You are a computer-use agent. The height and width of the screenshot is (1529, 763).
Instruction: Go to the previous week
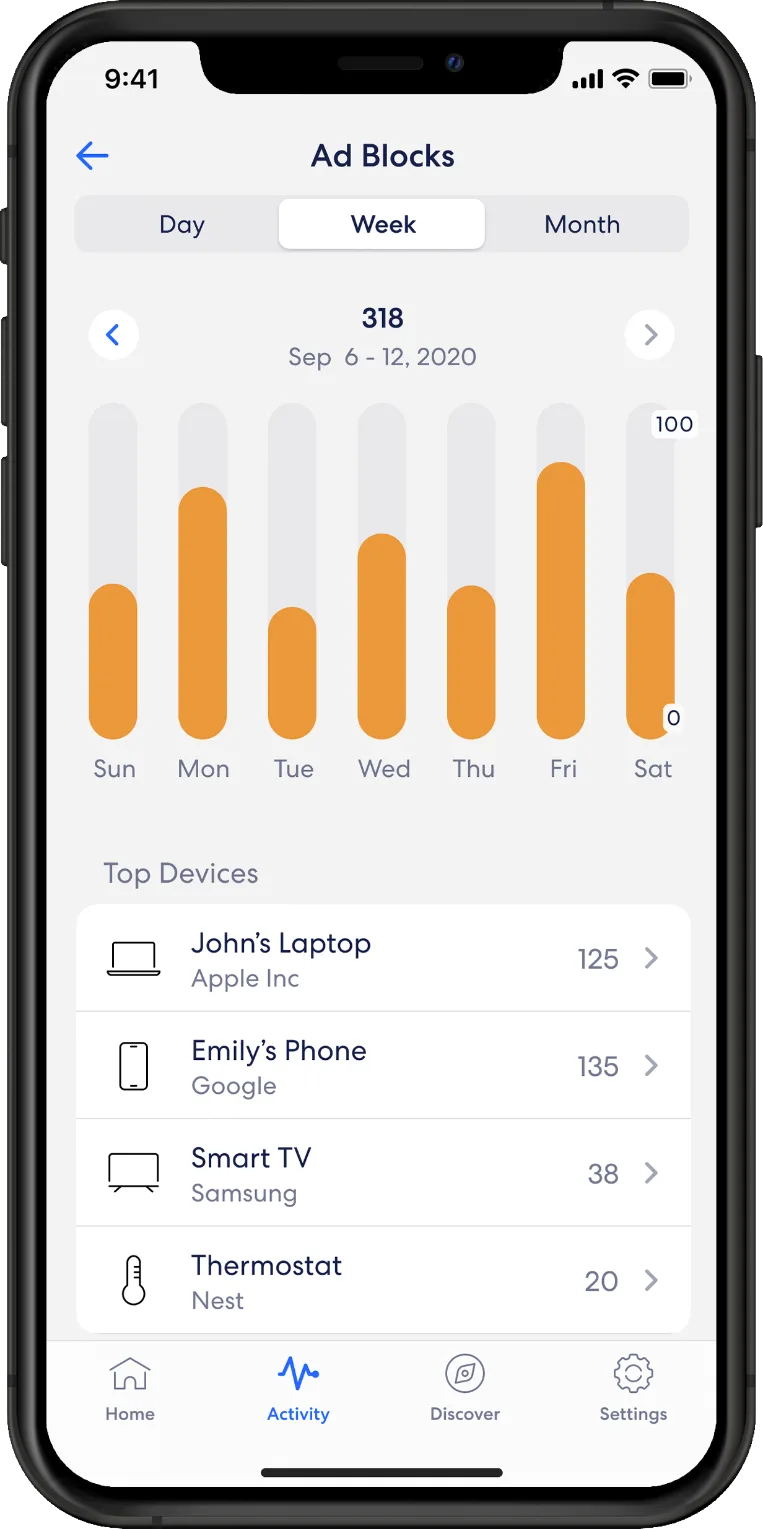pos(113,335)
